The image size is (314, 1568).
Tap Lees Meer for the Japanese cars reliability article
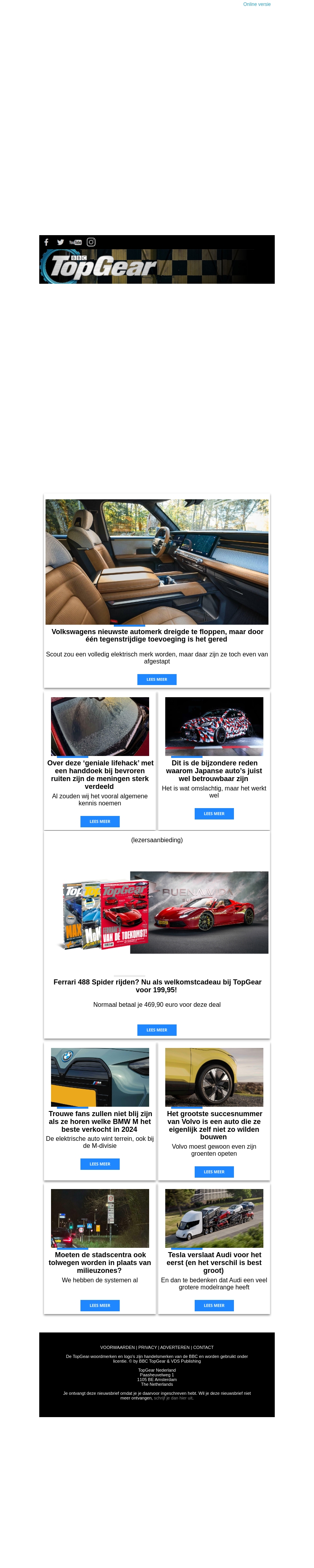[x=214, y=813]
